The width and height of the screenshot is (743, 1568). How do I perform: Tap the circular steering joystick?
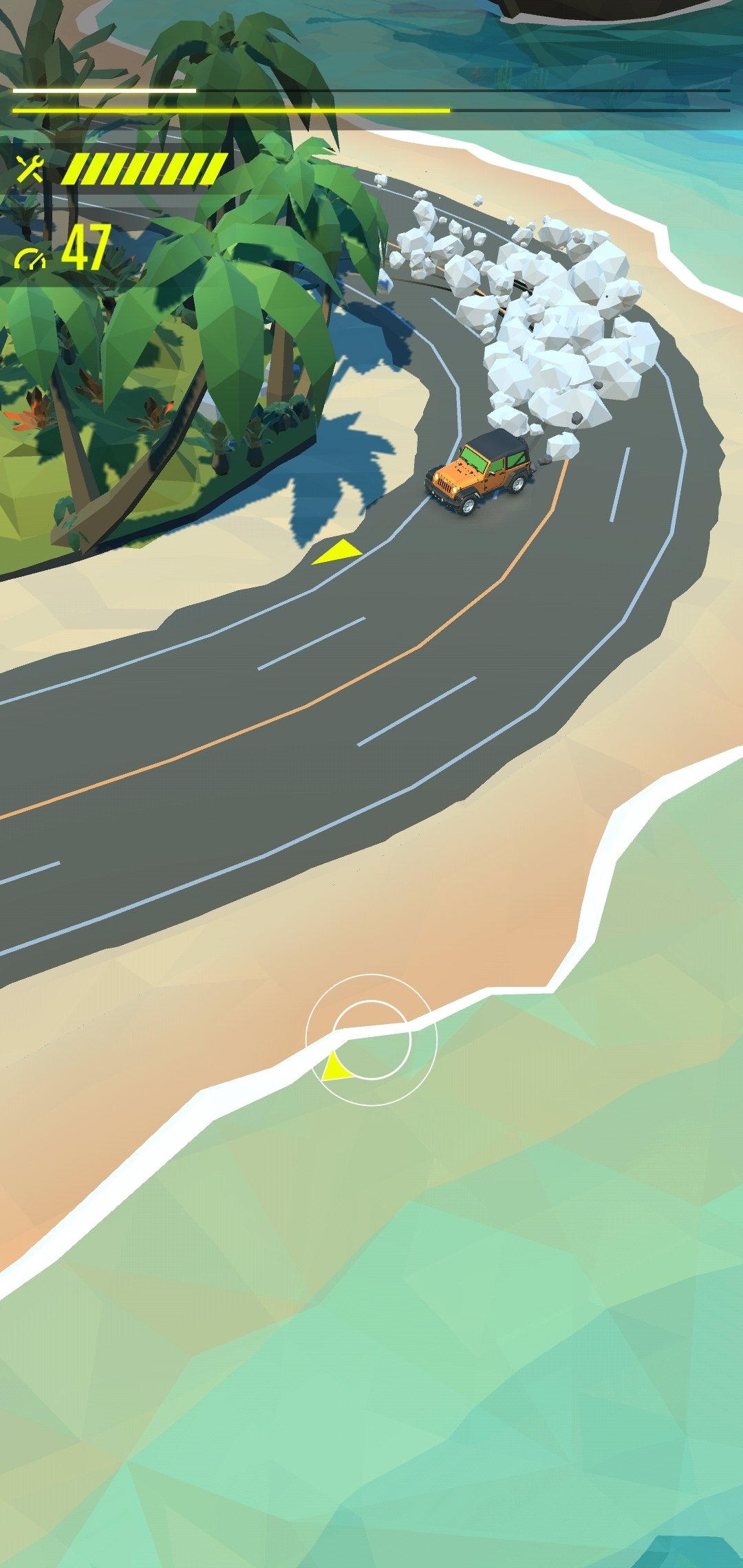tap(371, 1040)
